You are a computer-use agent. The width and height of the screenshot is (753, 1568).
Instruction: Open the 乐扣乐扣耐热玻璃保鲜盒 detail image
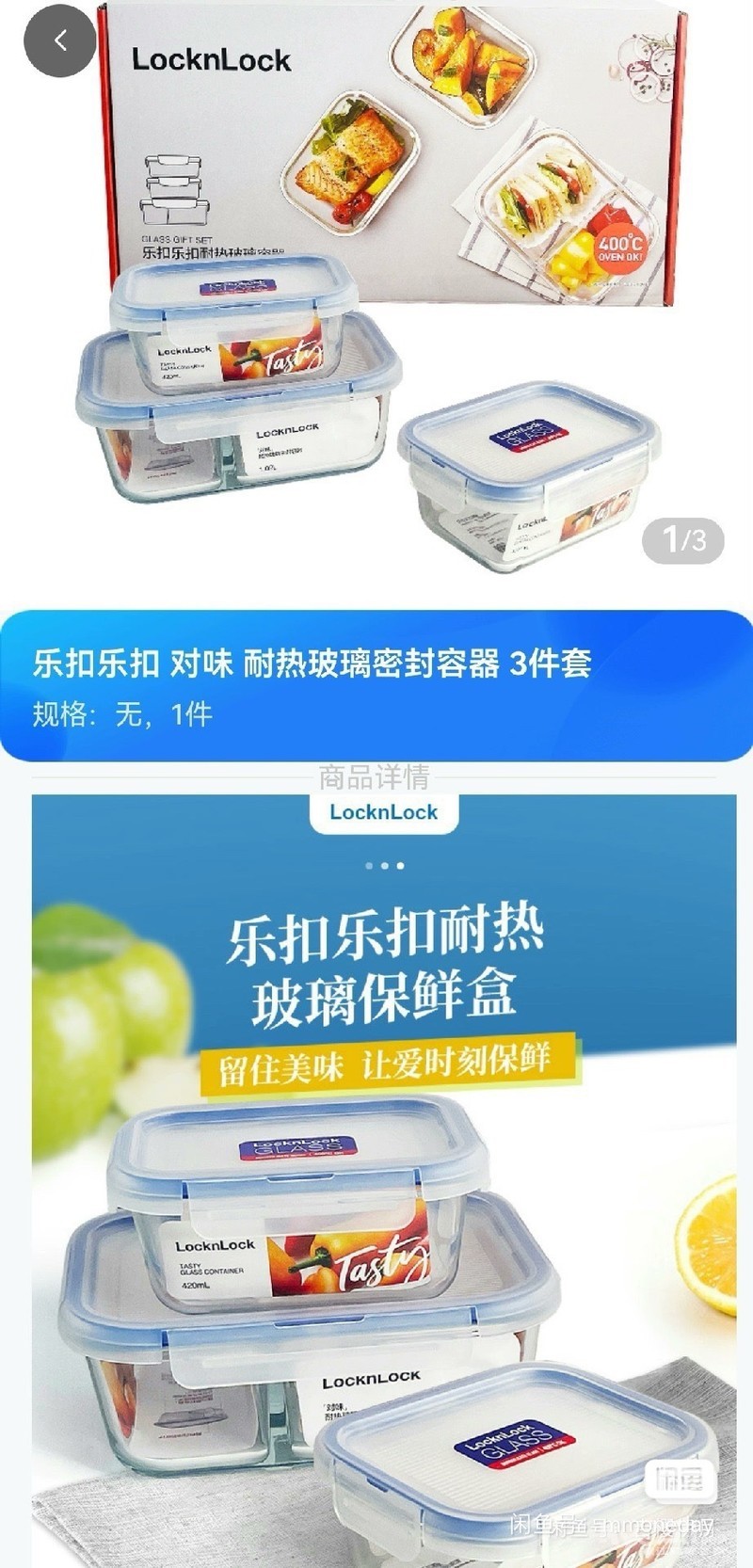coord(384,1176)
